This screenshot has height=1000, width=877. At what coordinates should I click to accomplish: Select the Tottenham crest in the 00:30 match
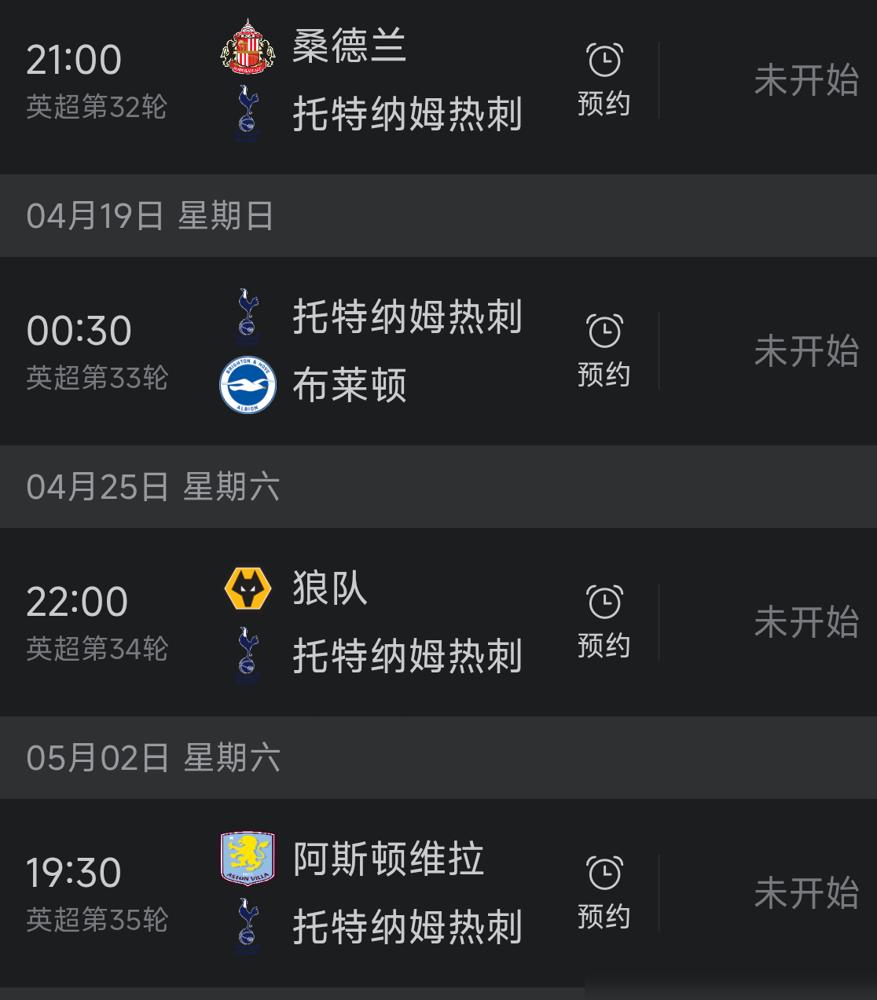coord(247,314)
